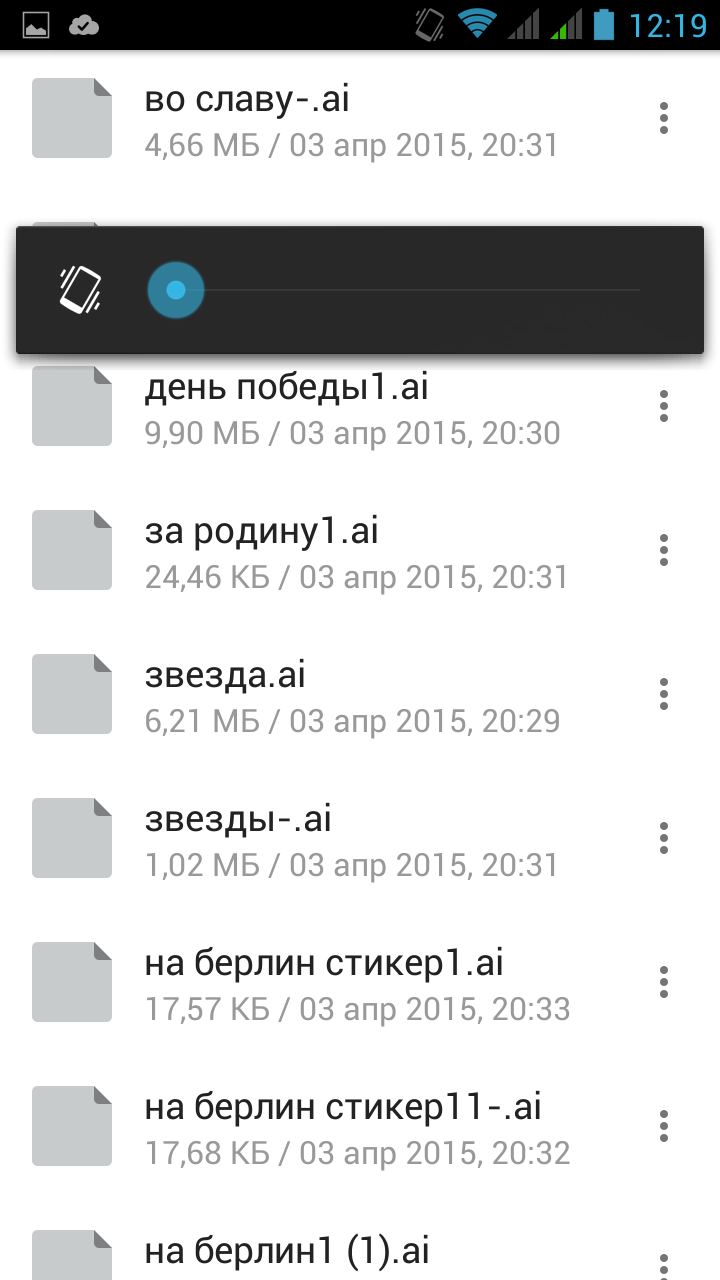Tap the ringer volume slider handle
Image resolution: width=720 pixels, height=1280 pixels.
coord(176,290)
